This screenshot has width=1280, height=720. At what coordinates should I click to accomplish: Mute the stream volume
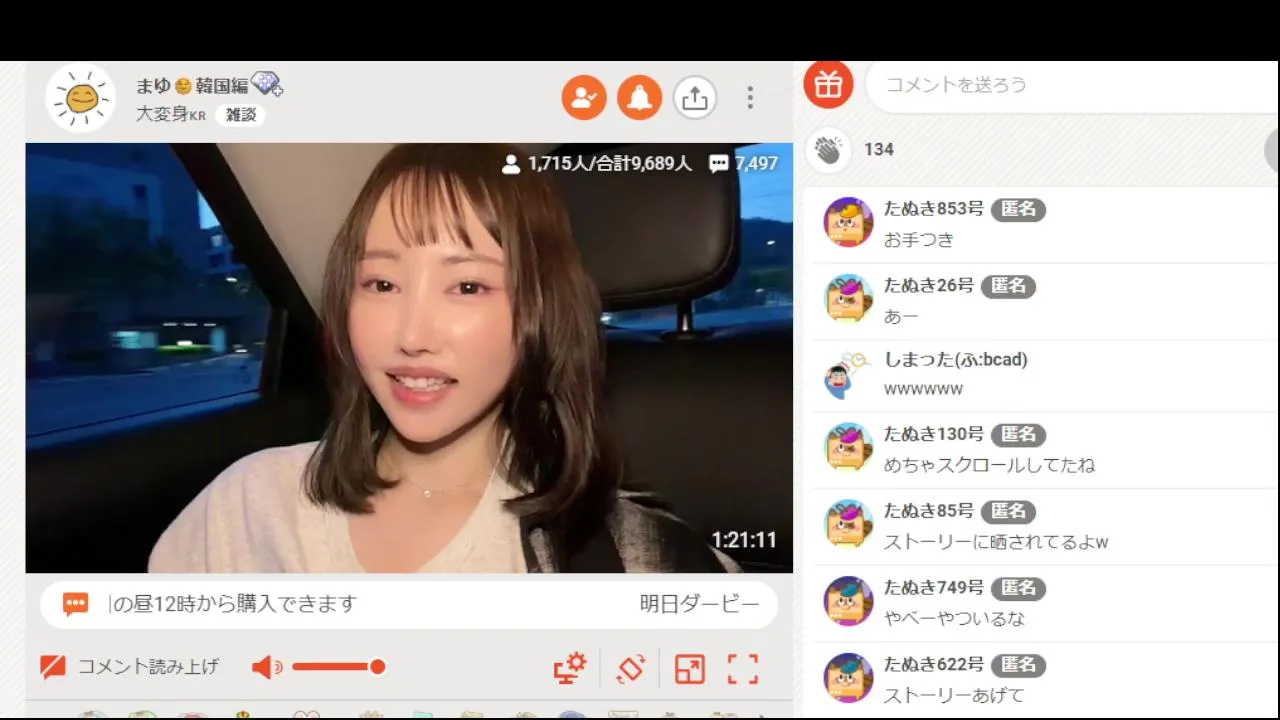click(266, 667)
